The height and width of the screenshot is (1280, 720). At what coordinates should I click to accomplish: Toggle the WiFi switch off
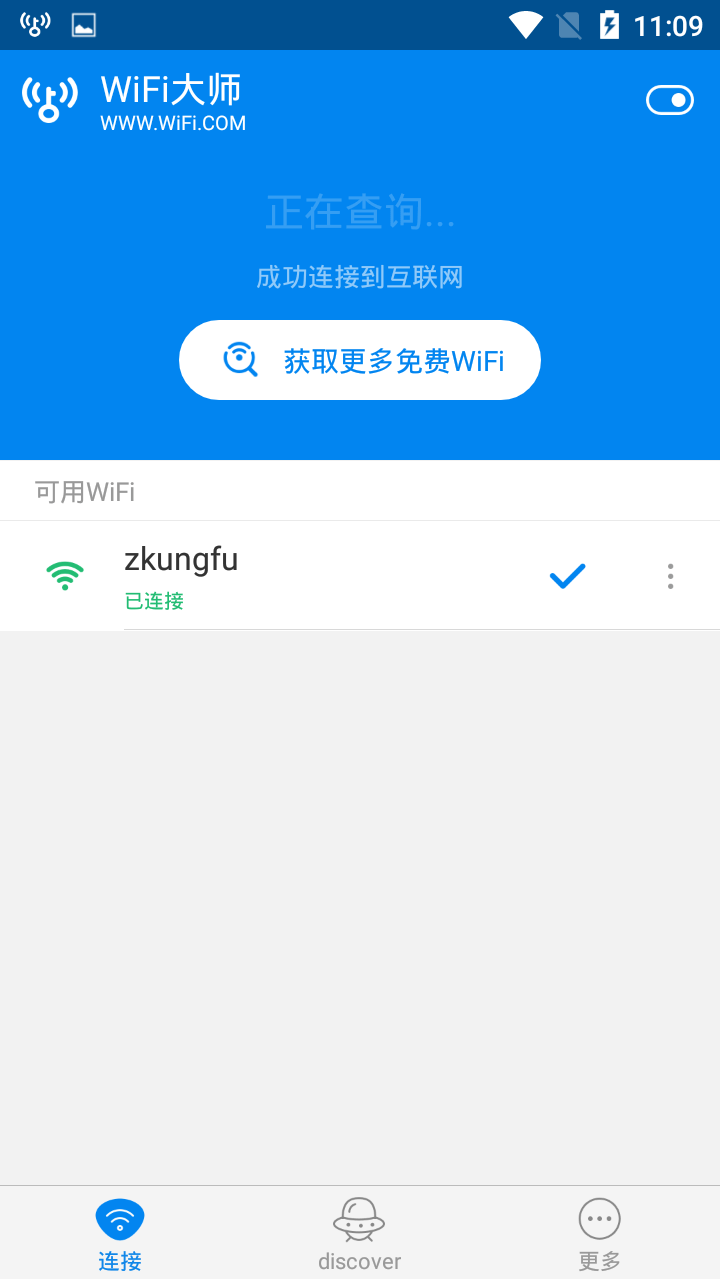(x=670, y=100)
